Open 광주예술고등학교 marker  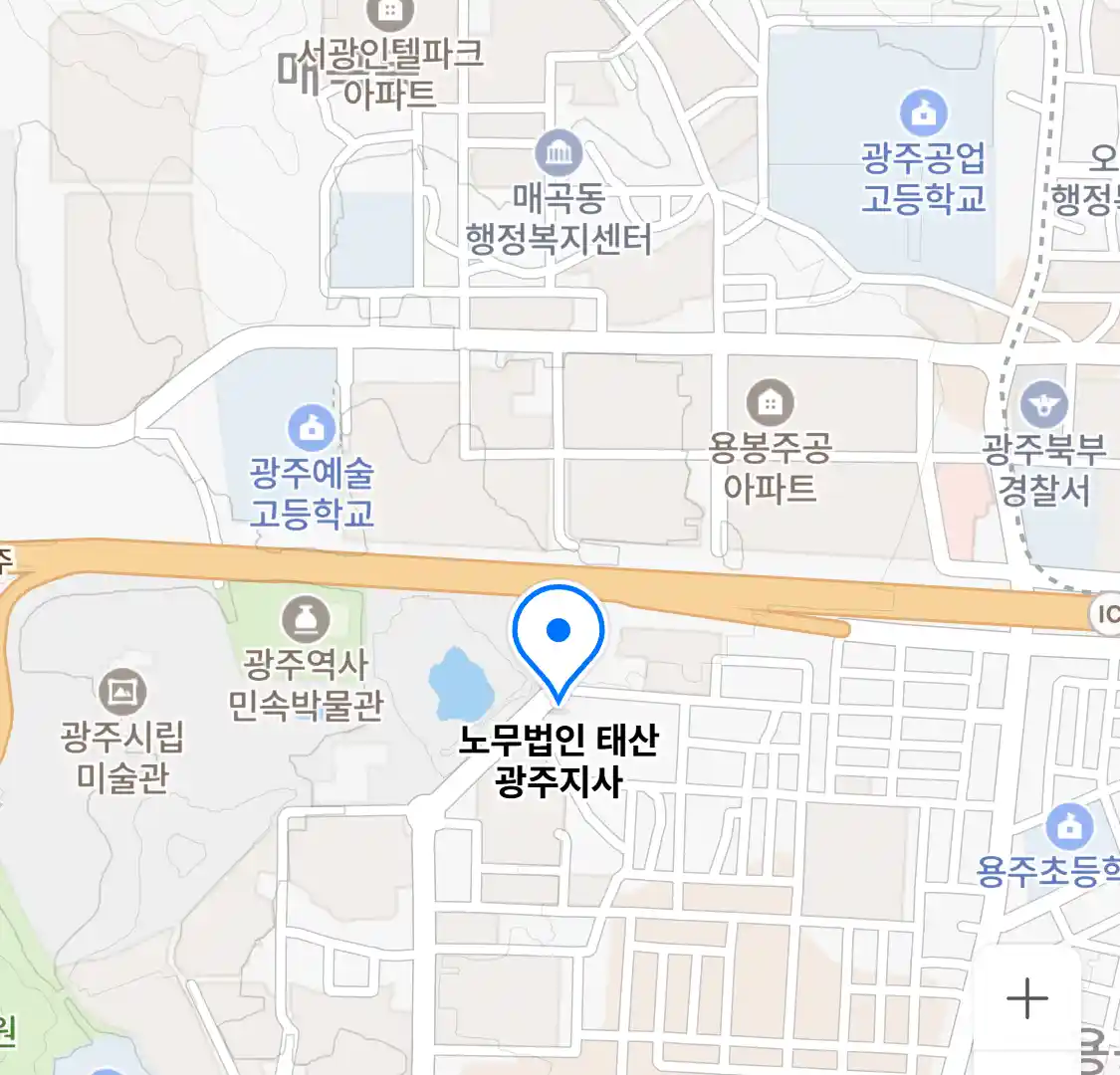pyautogui.click(x=312, y=428)
